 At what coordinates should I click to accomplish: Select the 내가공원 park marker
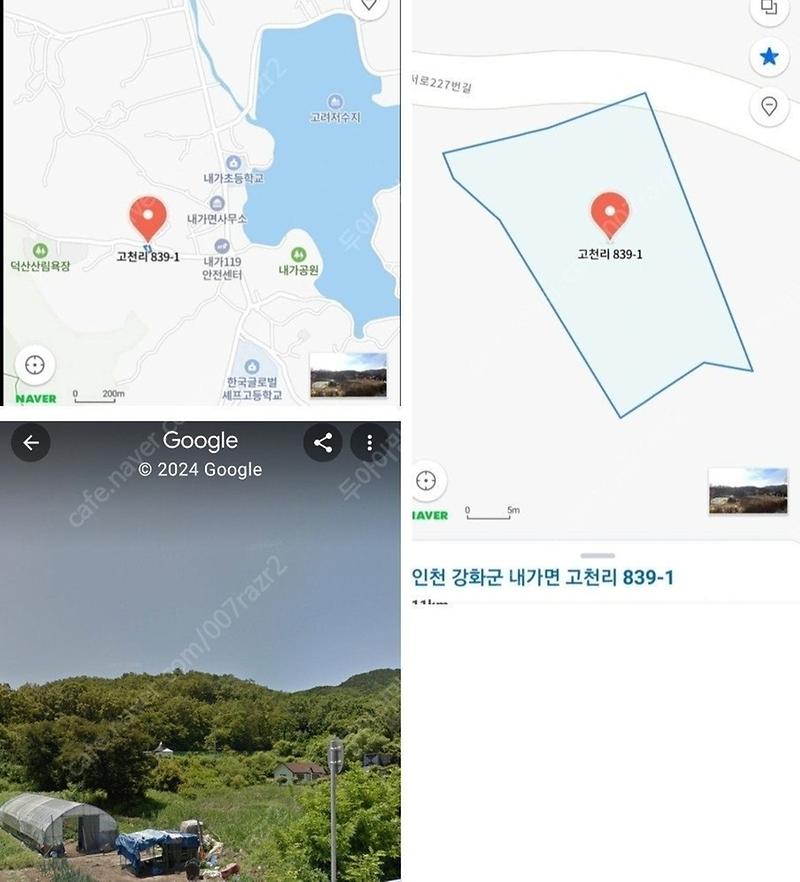tap(297, 254)
